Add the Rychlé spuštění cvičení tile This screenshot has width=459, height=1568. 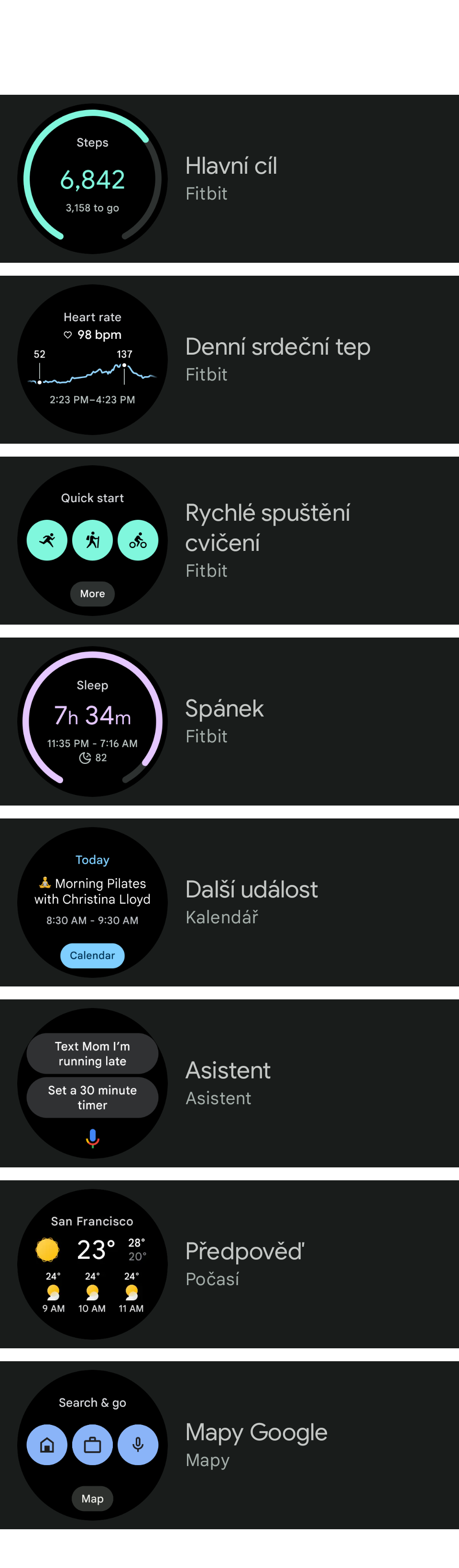(230, 540)
